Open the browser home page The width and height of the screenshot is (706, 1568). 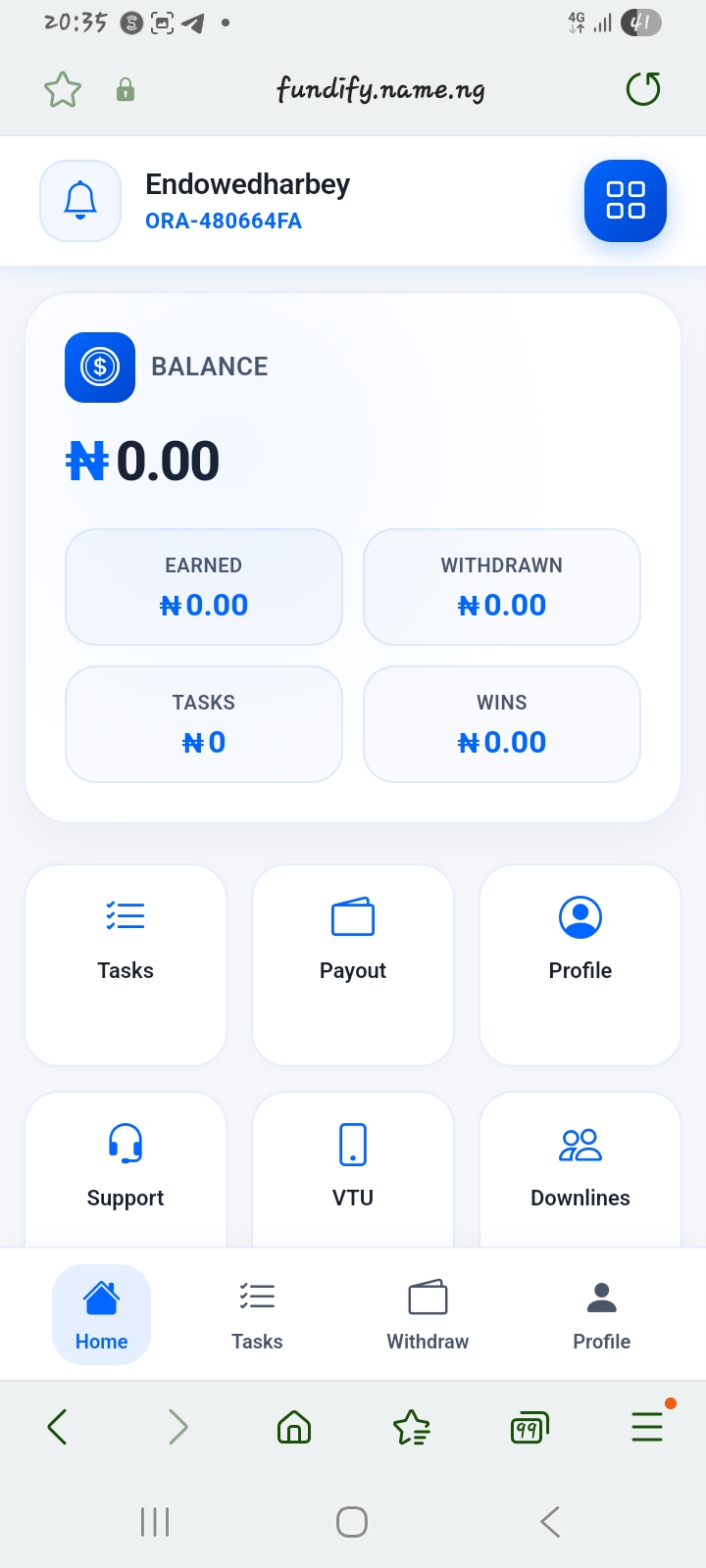[294, 1427]
